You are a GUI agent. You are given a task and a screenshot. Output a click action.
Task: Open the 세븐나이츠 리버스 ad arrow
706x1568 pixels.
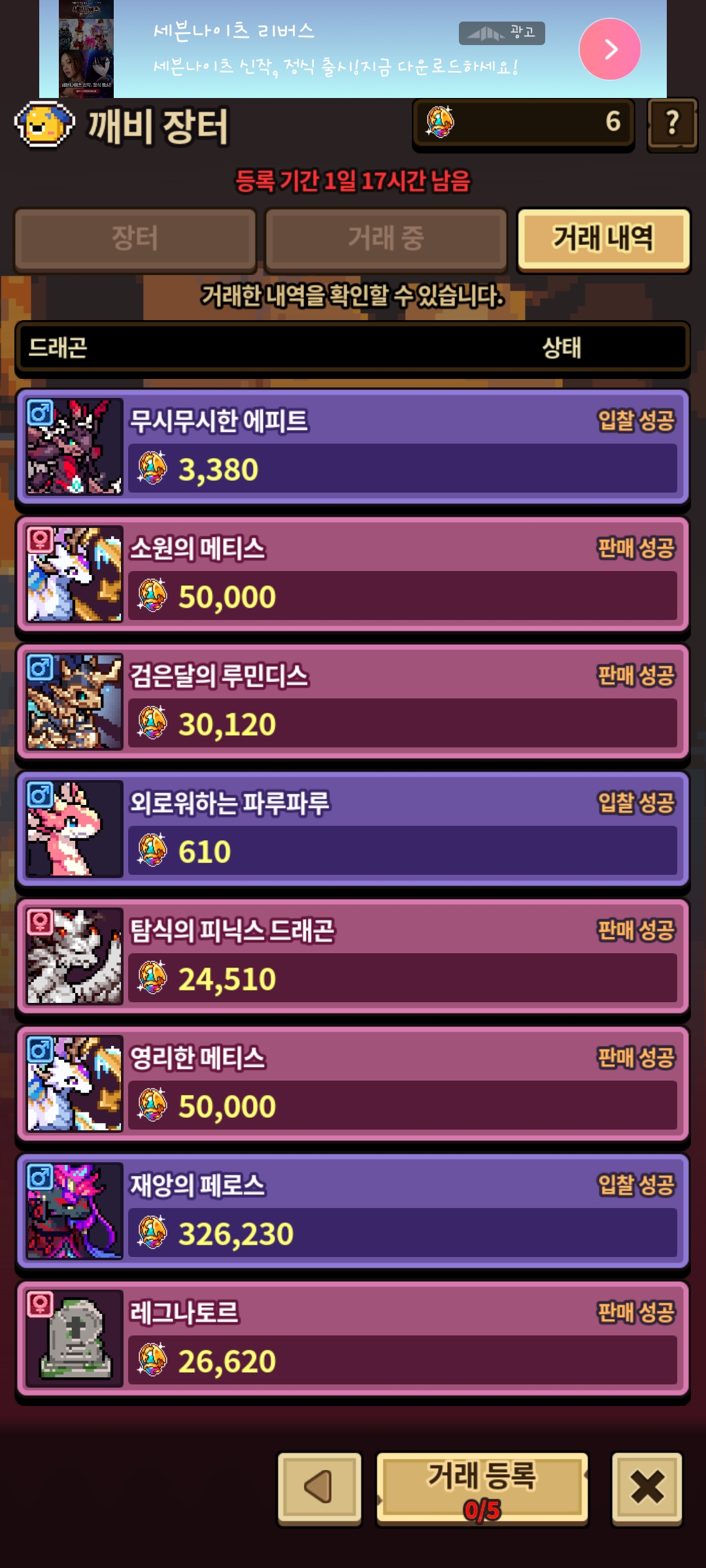tap(609, 49)
